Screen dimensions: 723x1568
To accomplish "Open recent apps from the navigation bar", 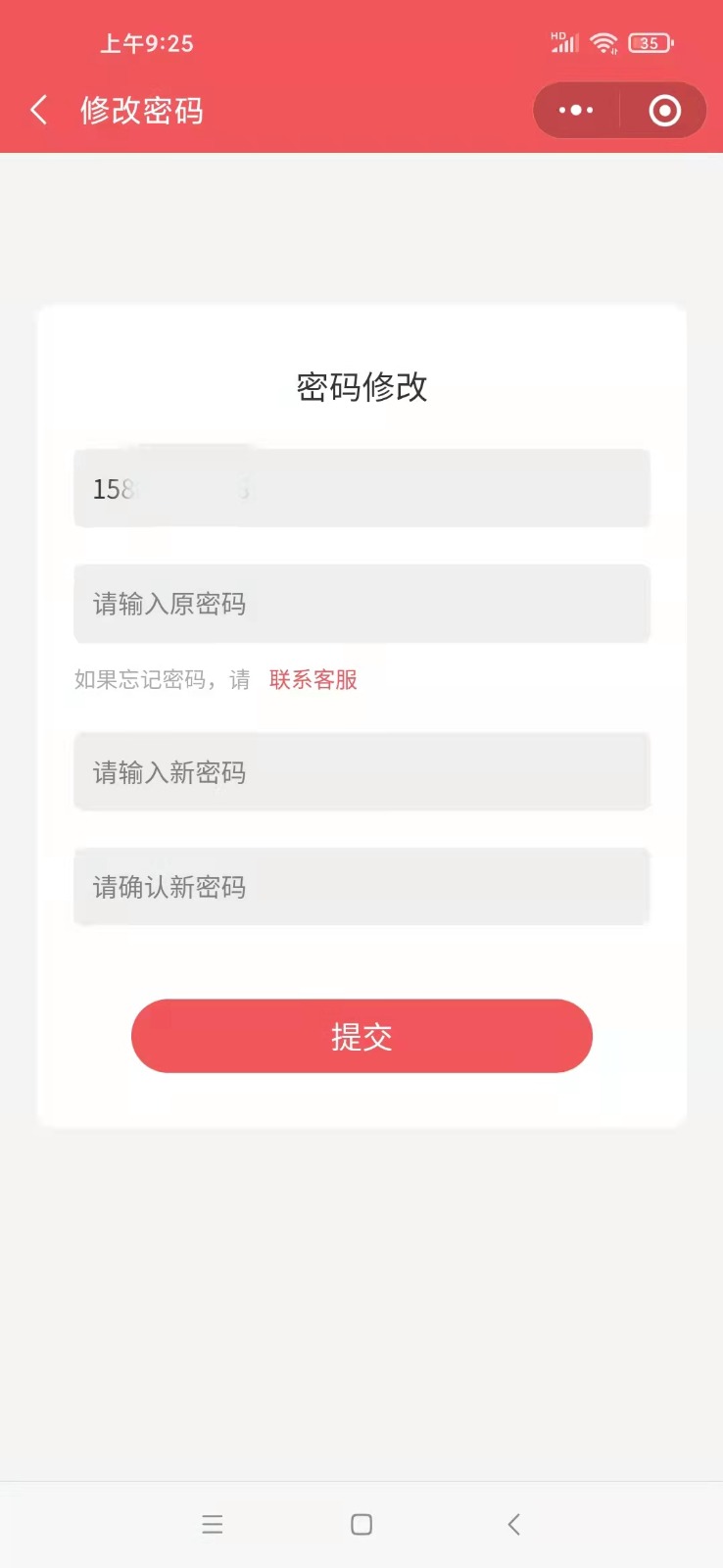I will pyautogui.click(x=213, y=1524).
